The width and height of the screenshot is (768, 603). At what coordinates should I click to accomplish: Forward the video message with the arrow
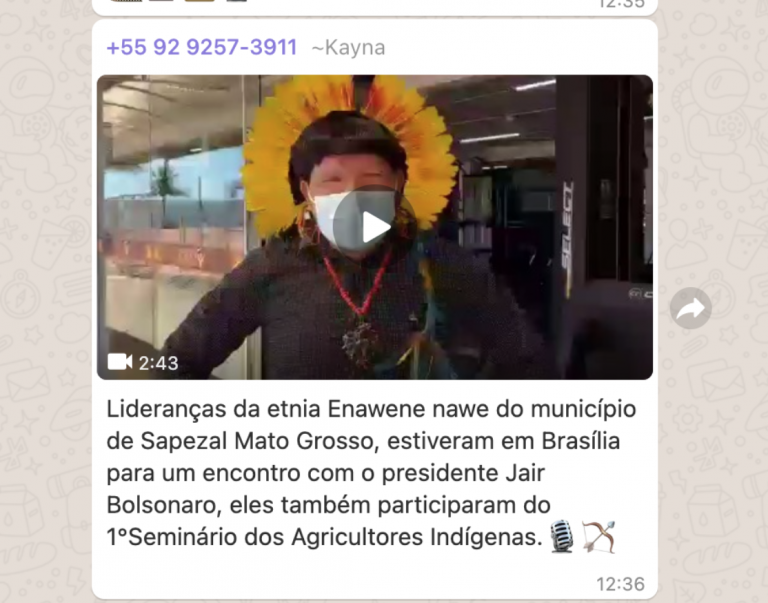point(691,309)
